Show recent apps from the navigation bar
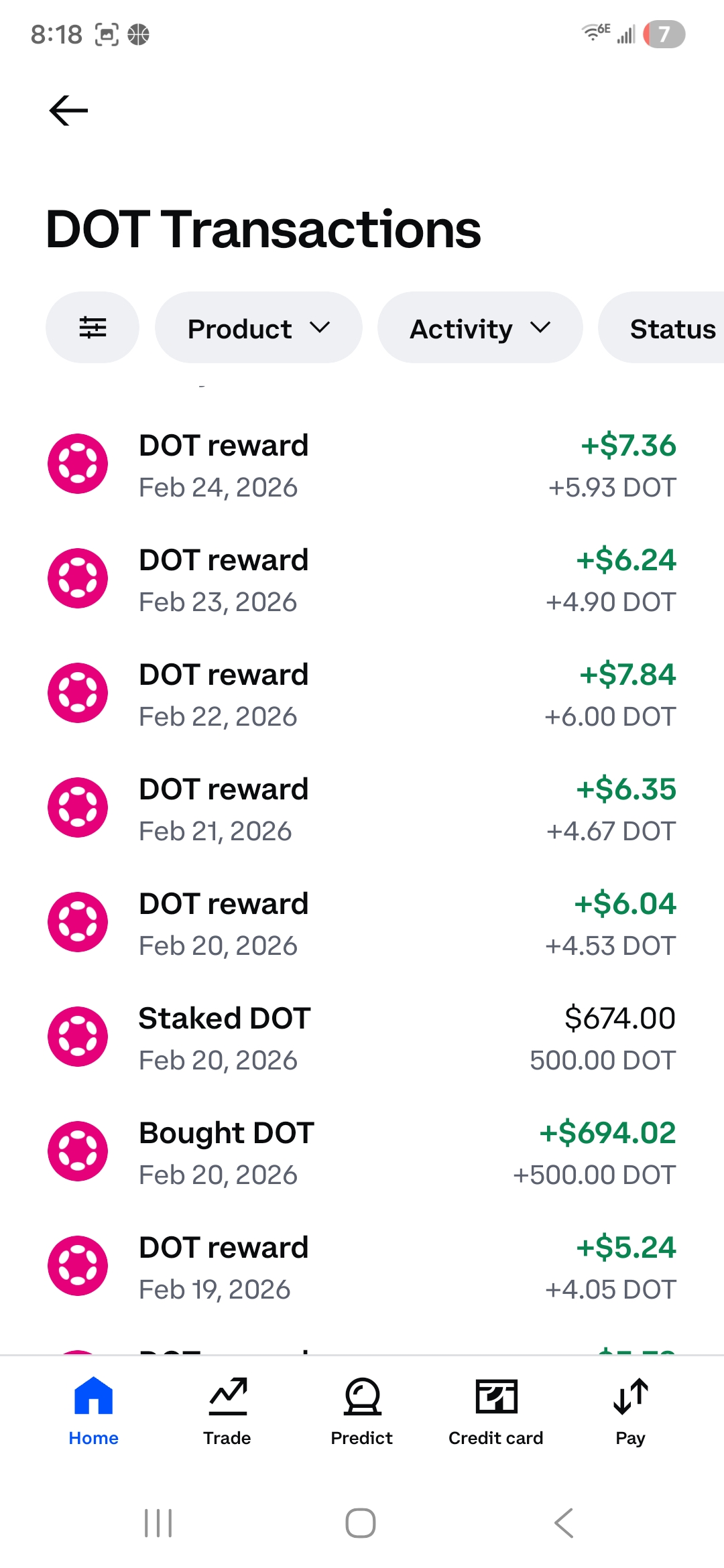The height and width of the screenshot is (1568, 724). 158,1523
